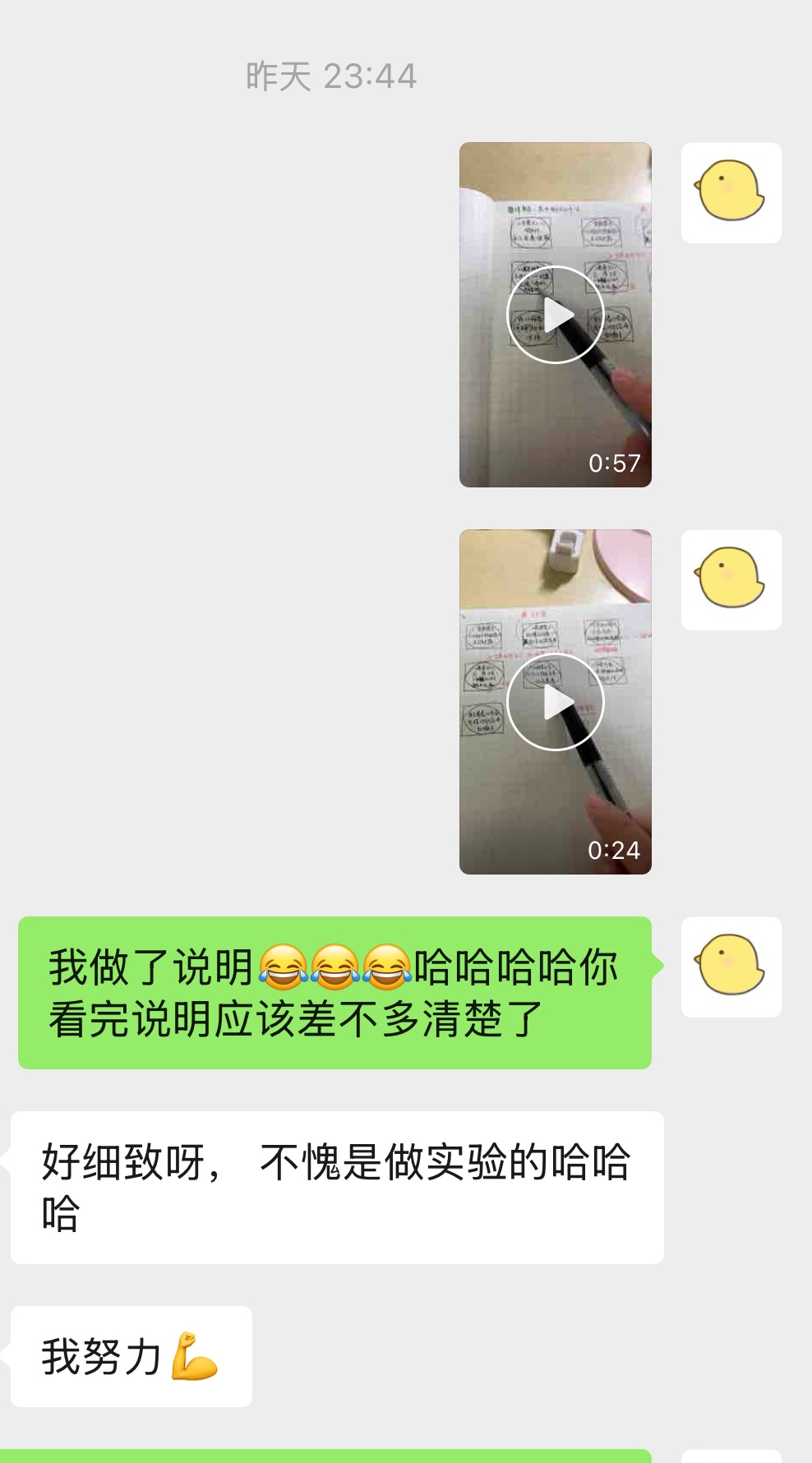Play the 0:57 video message

tap(556, 315)
